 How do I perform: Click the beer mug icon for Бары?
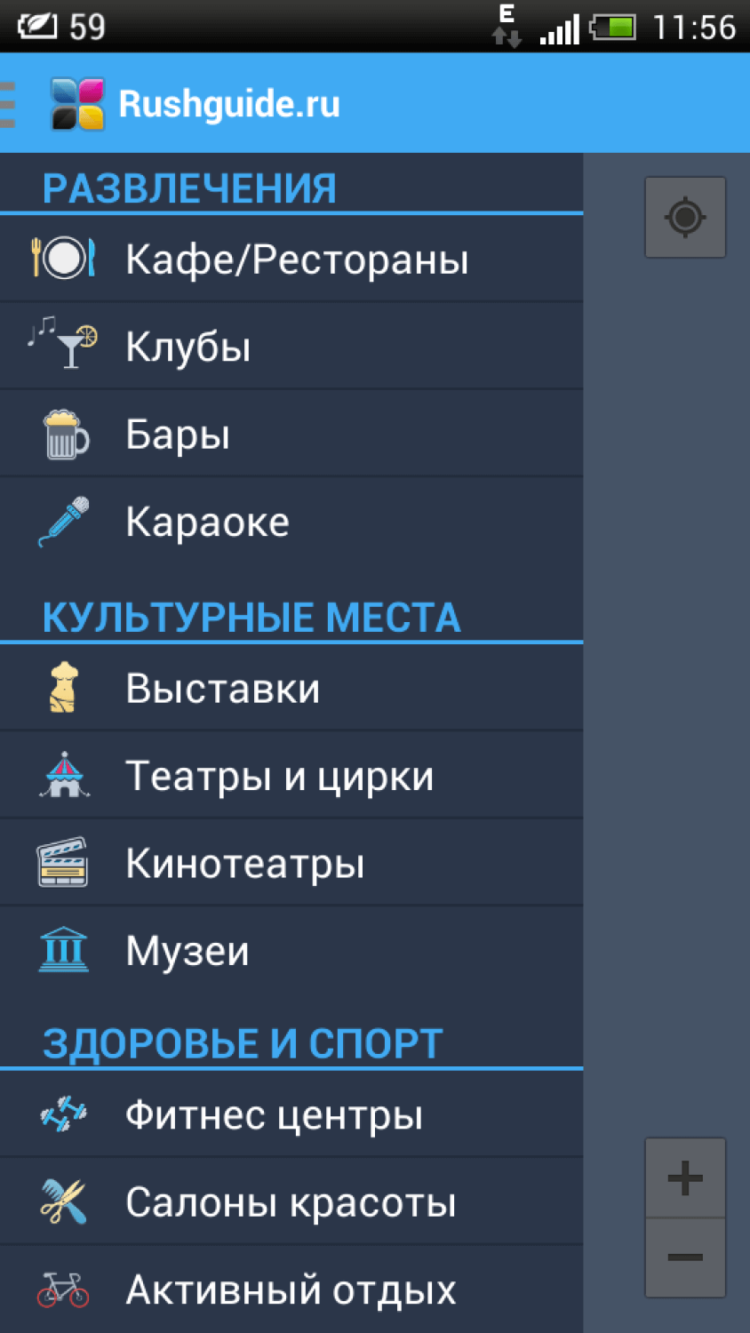tap(64, 433)
